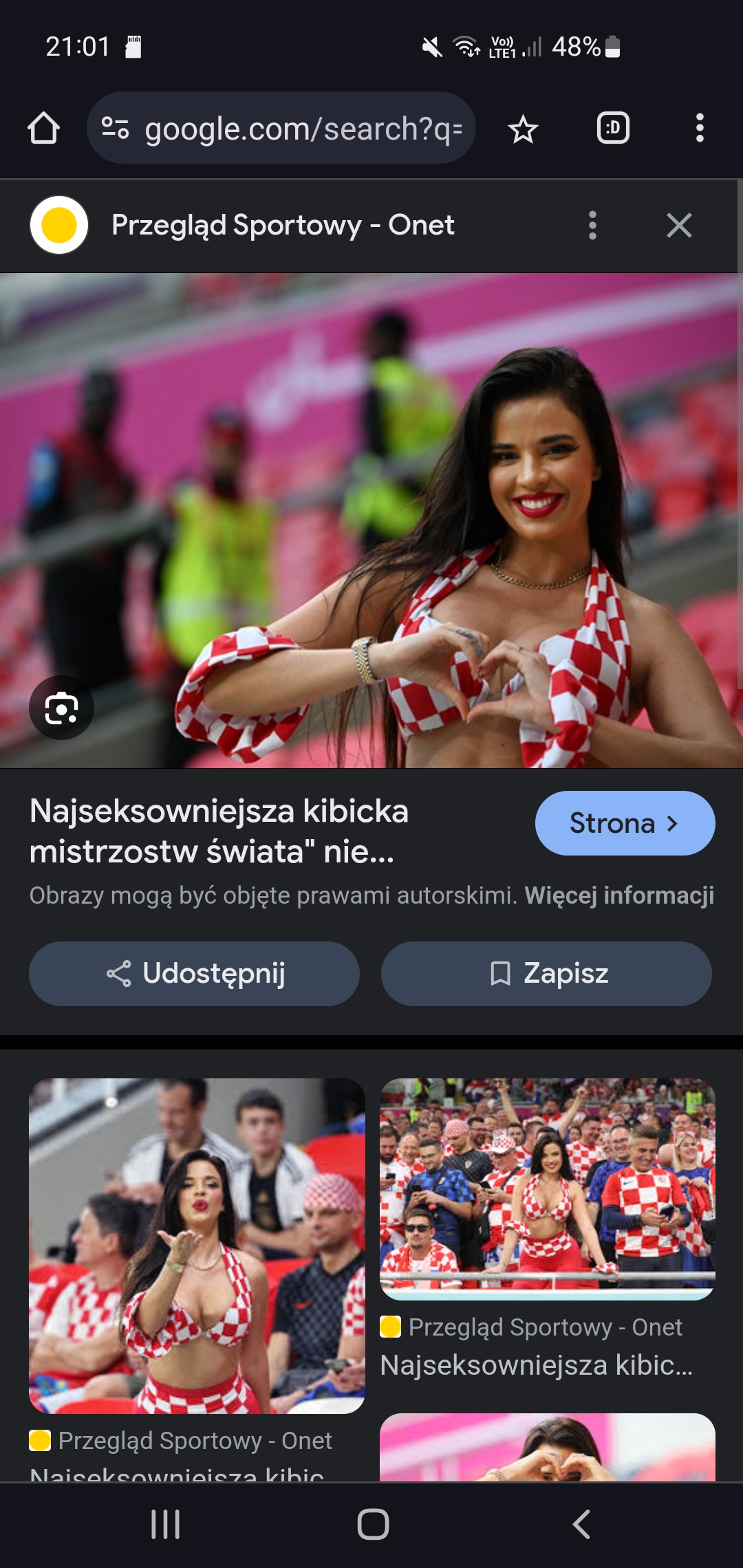
Task: Close the image preview panel
Action: point(679,225)
